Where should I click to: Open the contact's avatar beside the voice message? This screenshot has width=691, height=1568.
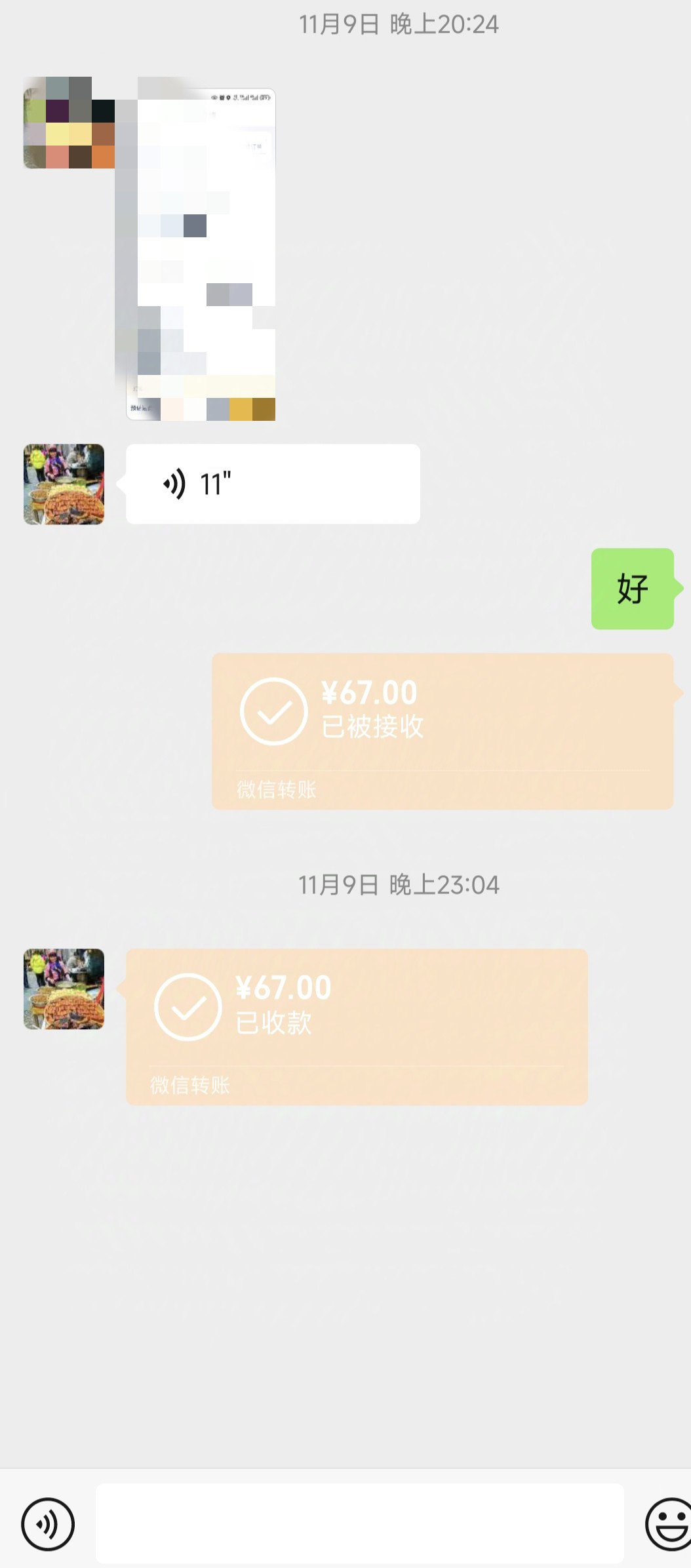[64, 484]
